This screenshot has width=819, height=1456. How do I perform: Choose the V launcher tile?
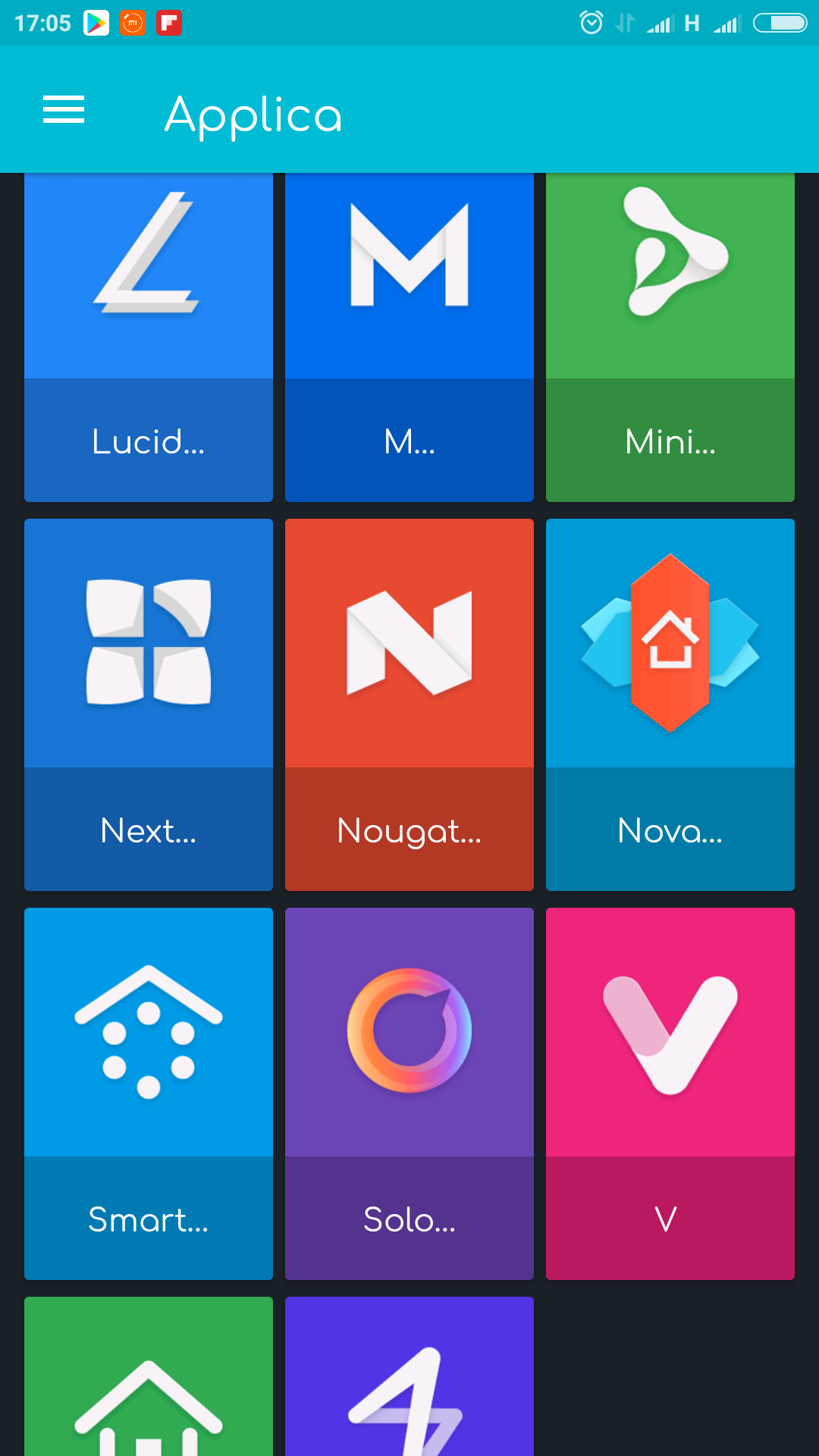point(670,1094)
